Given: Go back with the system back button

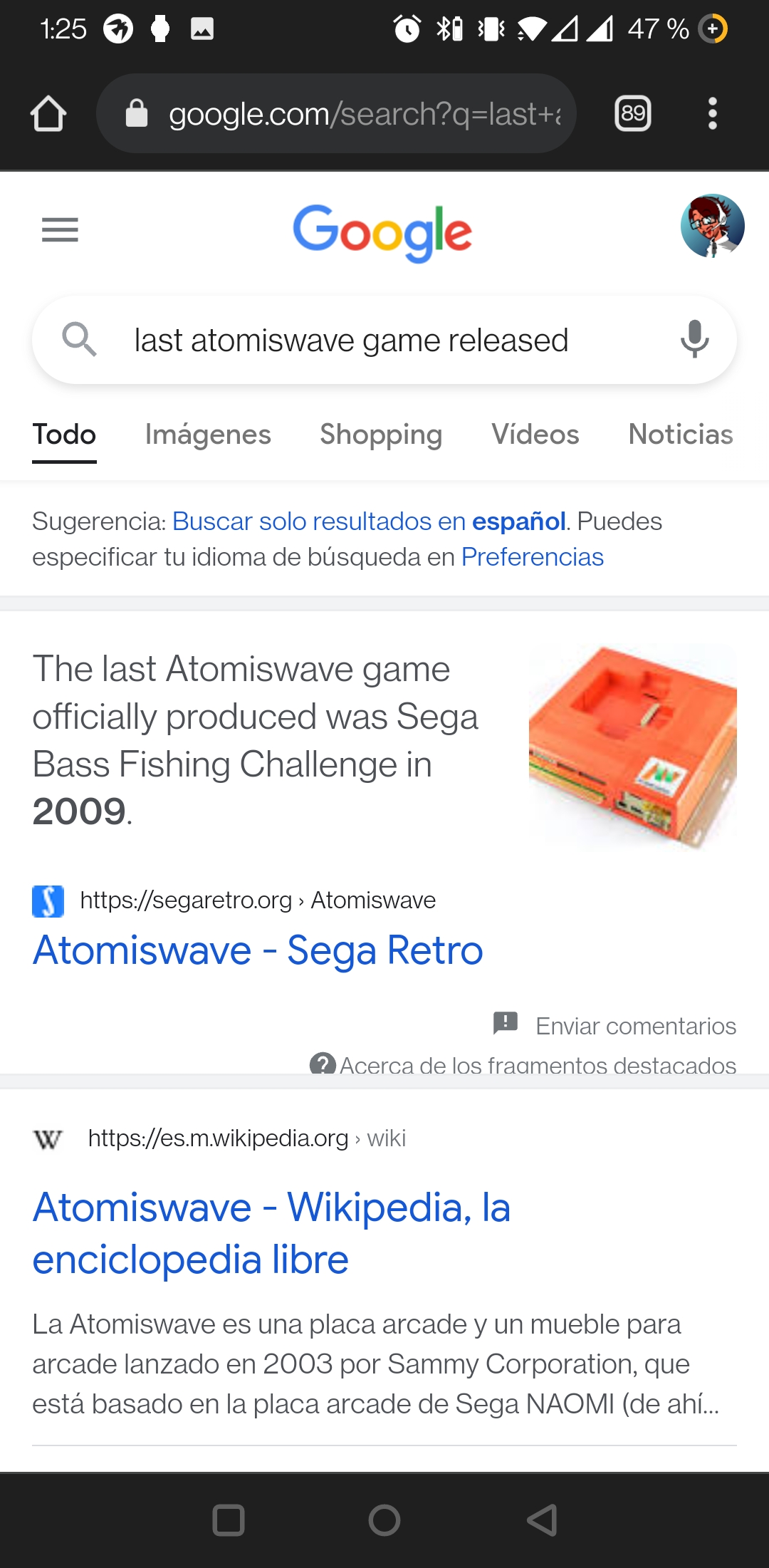Looking at the screenshot, I should (542, 1520).
